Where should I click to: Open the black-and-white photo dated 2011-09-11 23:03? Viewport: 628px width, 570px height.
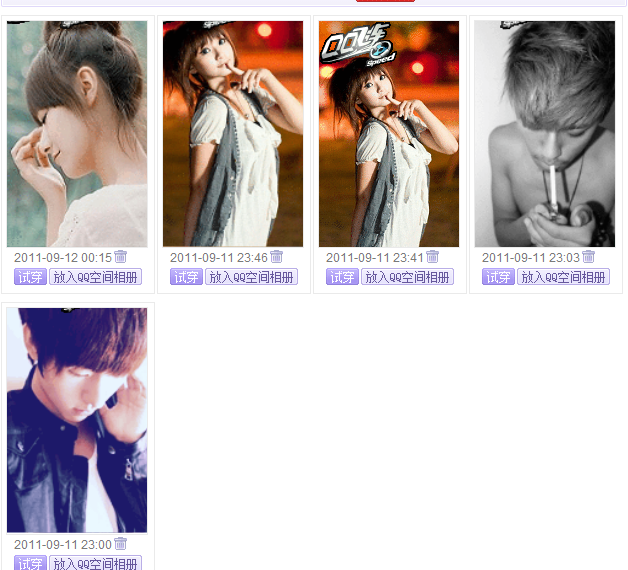tap(545, 134)
